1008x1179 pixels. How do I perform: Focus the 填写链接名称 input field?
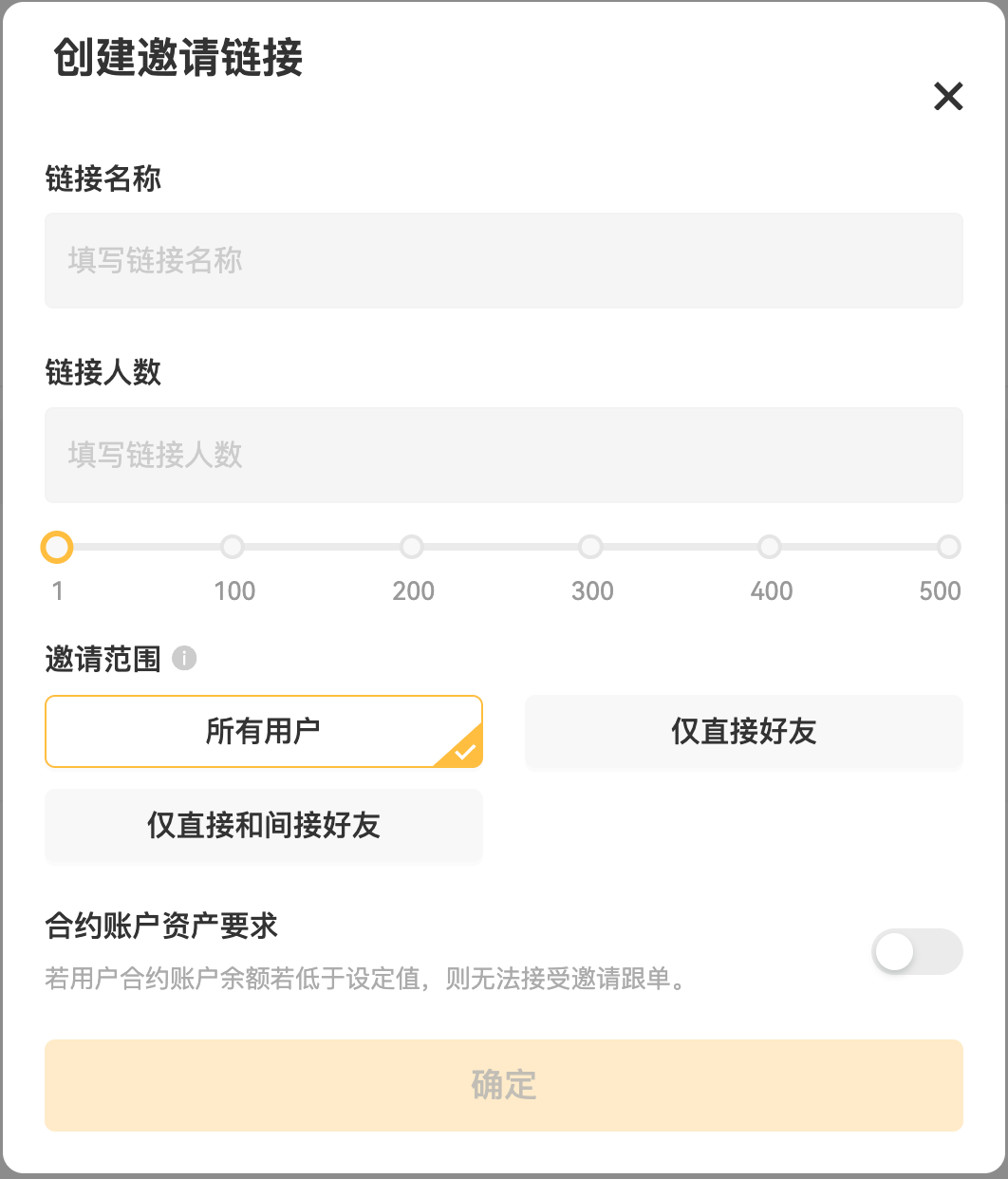(503, 260)
